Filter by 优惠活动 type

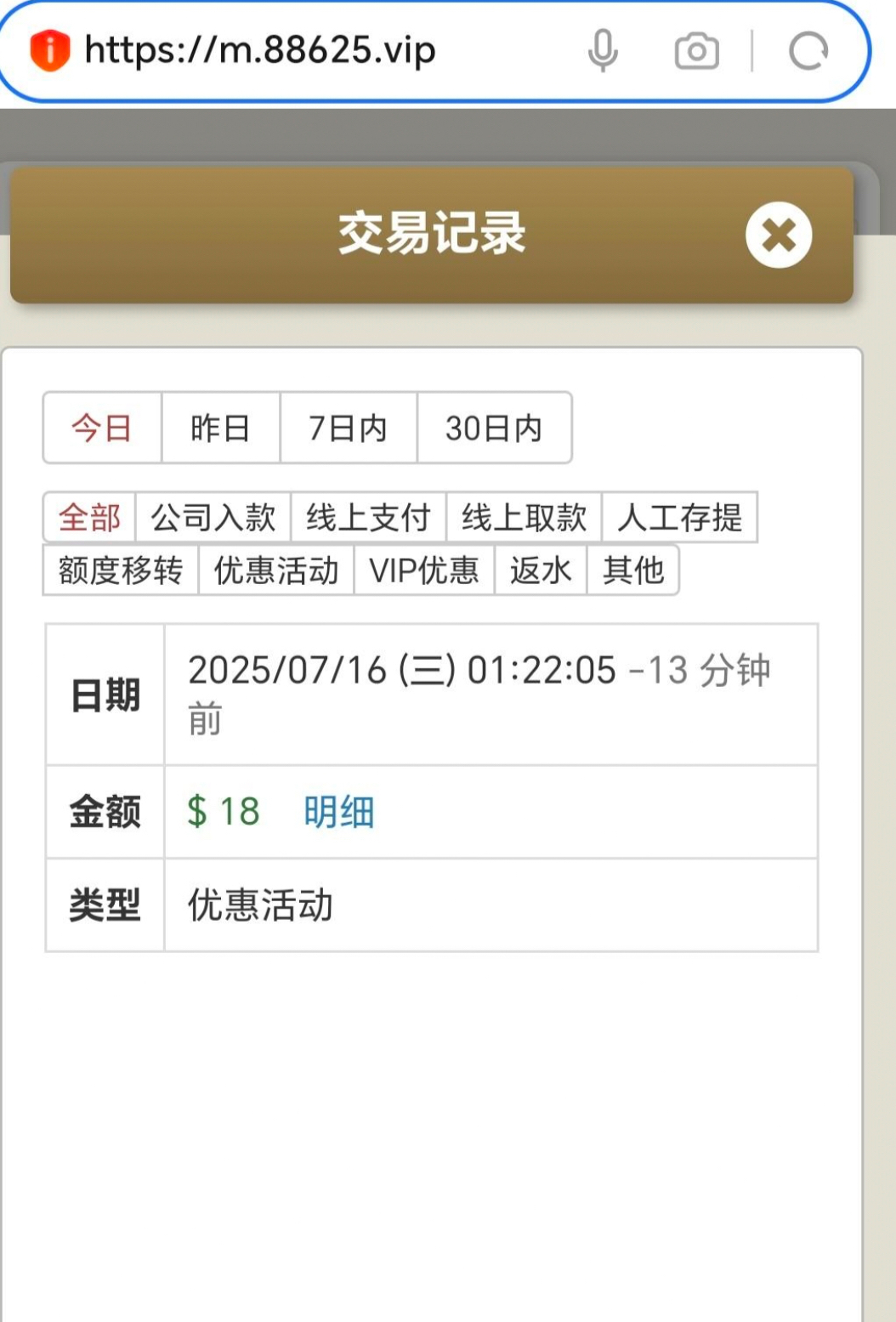[x=275, y=570]
